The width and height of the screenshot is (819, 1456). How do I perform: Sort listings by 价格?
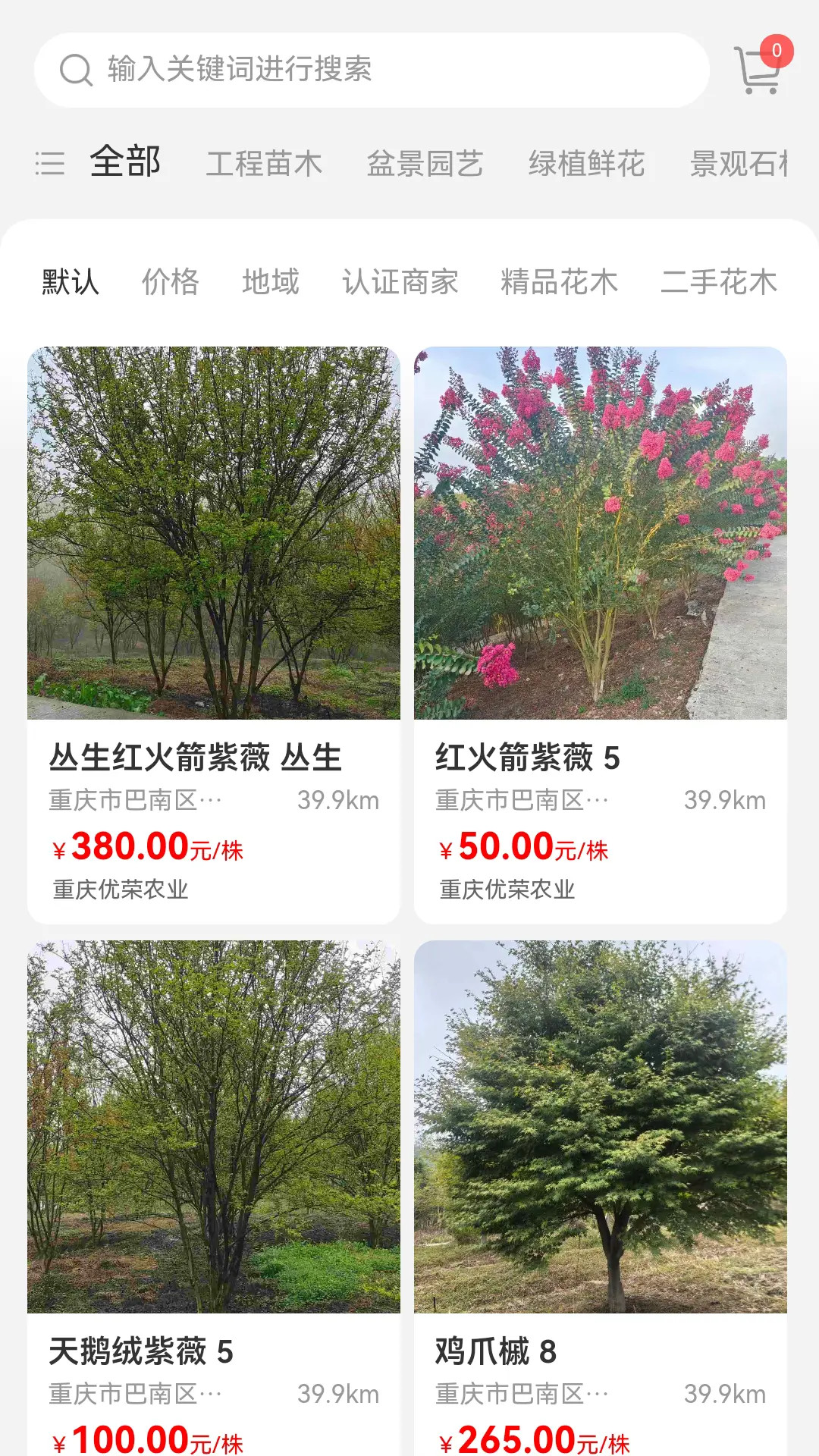click(x=171, y=281)
